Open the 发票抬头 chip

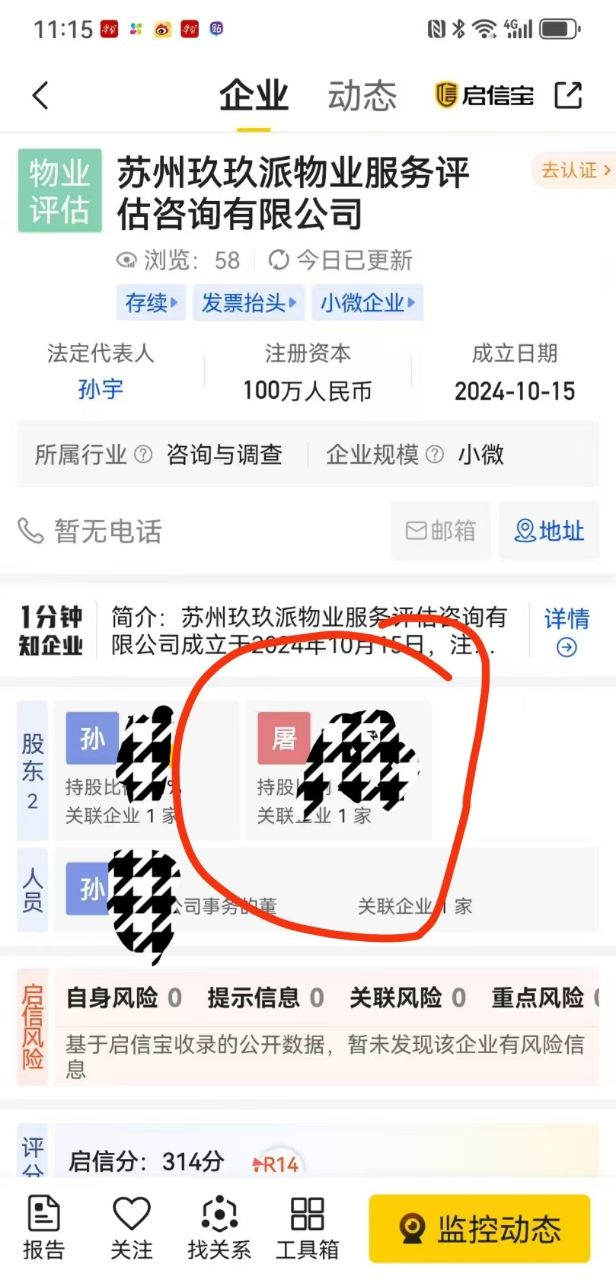249,303
